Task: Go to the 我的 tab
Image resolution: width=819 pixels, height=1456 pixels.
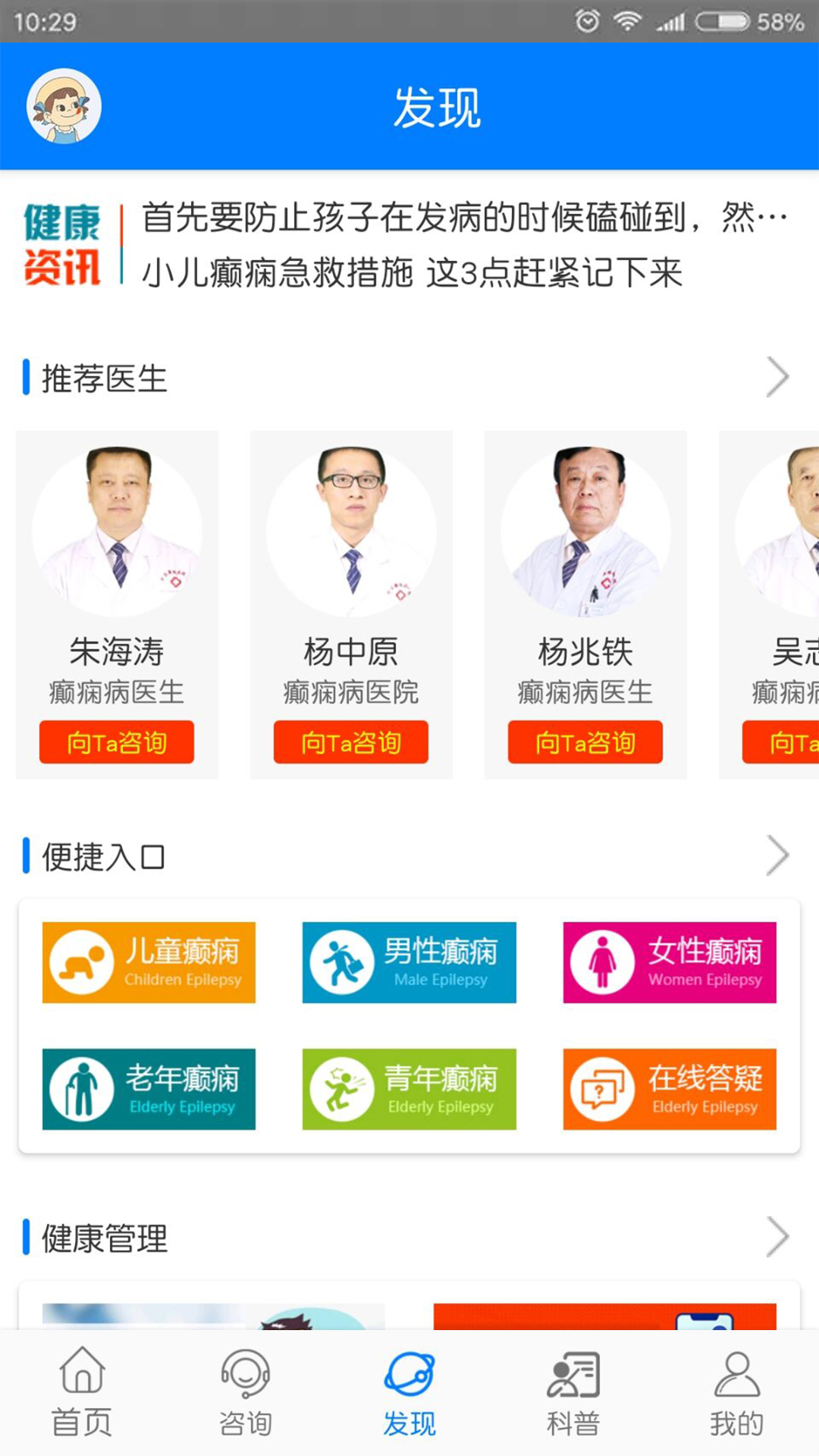Action: click(x=737, y=1392)
